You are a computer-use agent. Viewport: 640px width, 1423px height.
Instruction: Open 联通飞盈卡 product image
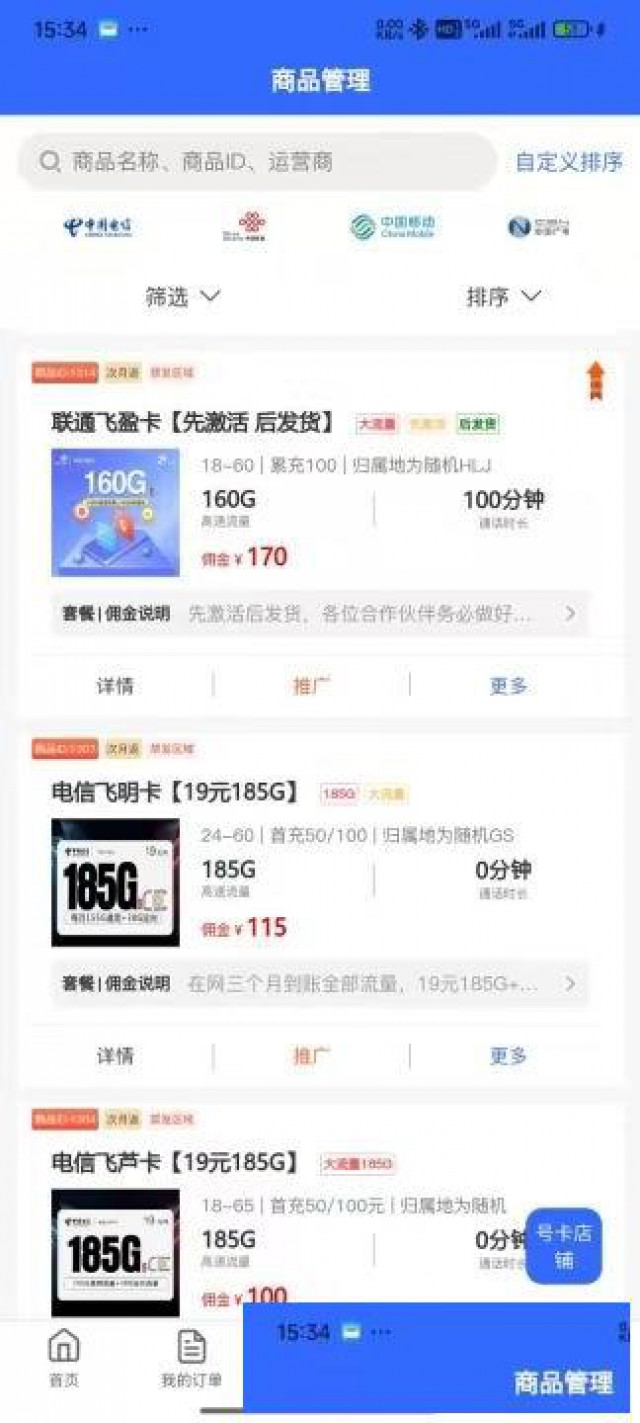[x=116, y=513]
